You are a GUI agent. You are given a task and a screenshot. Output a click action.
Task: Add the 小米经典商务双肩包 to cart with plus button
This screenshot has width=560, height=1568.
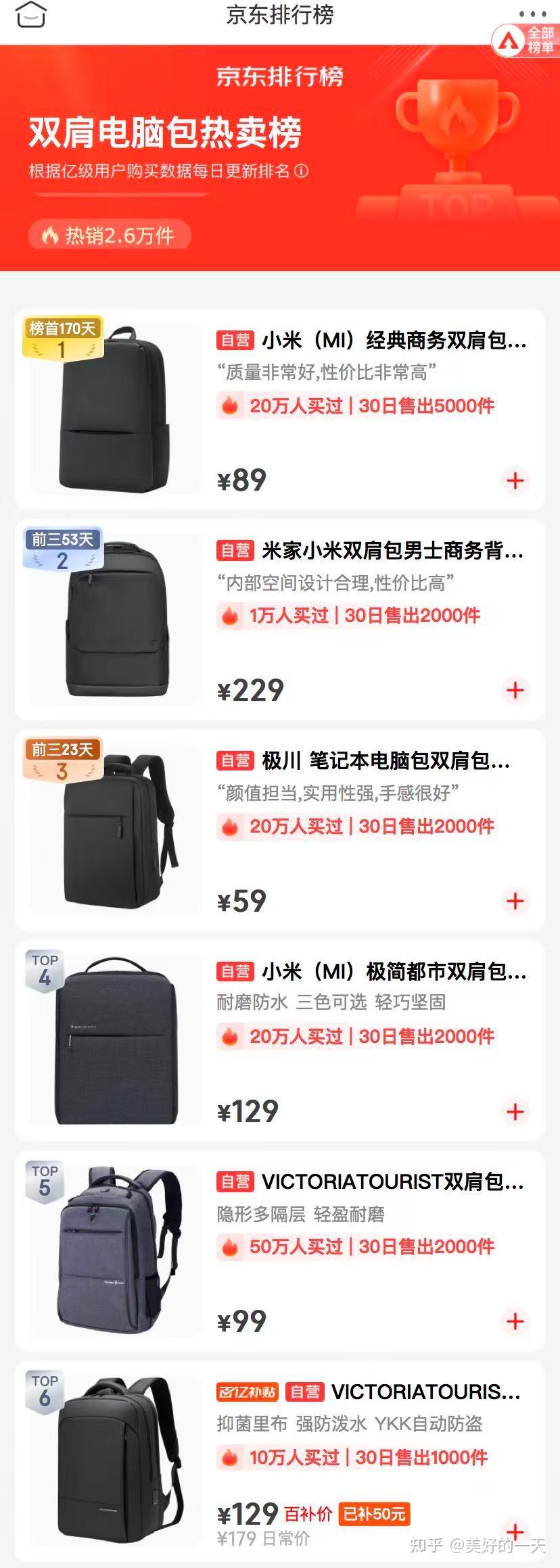(x=516, y=481)
